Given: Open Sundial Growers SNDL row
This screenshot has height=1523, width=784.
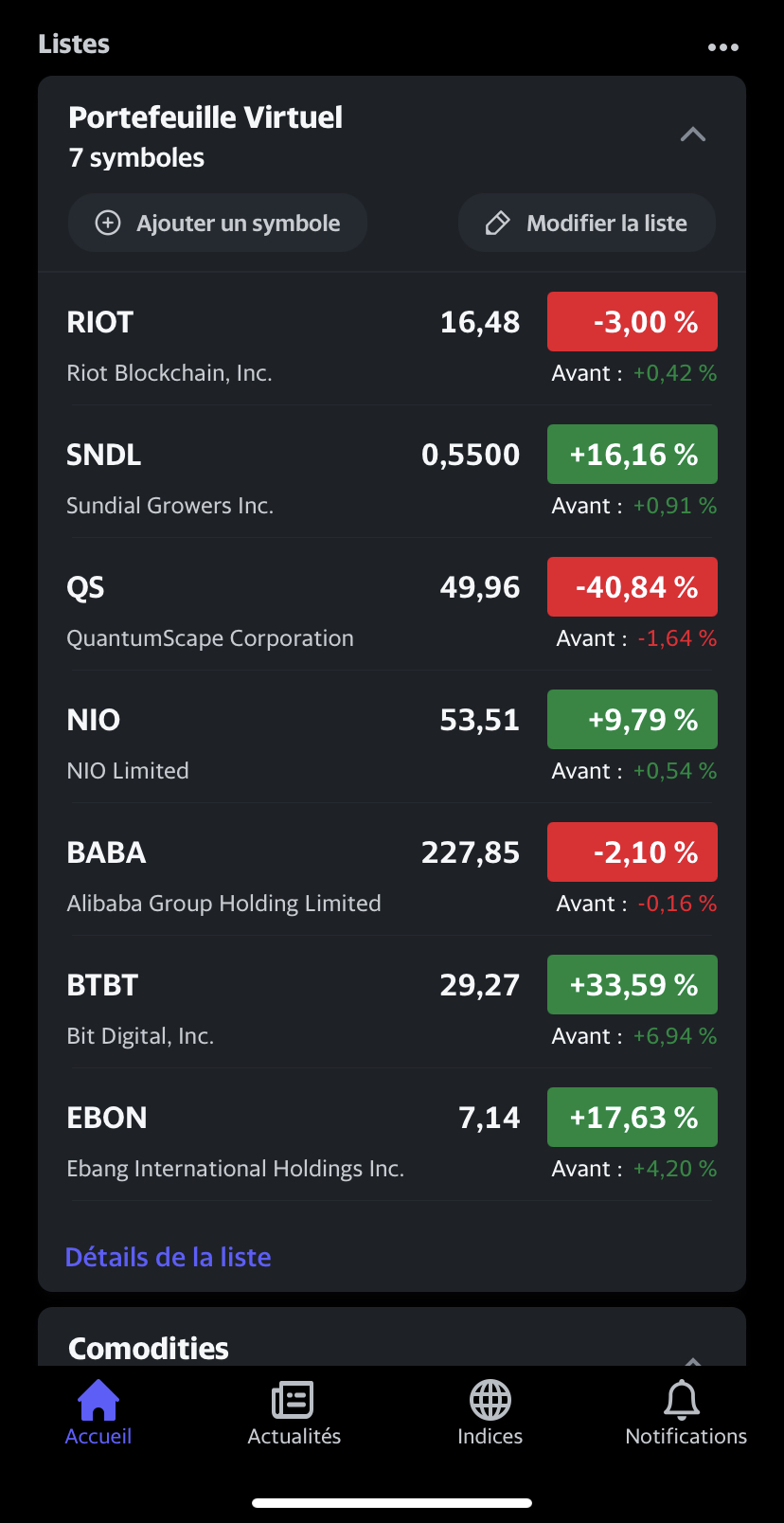Looking at the screenshot, I should (392, 472).
